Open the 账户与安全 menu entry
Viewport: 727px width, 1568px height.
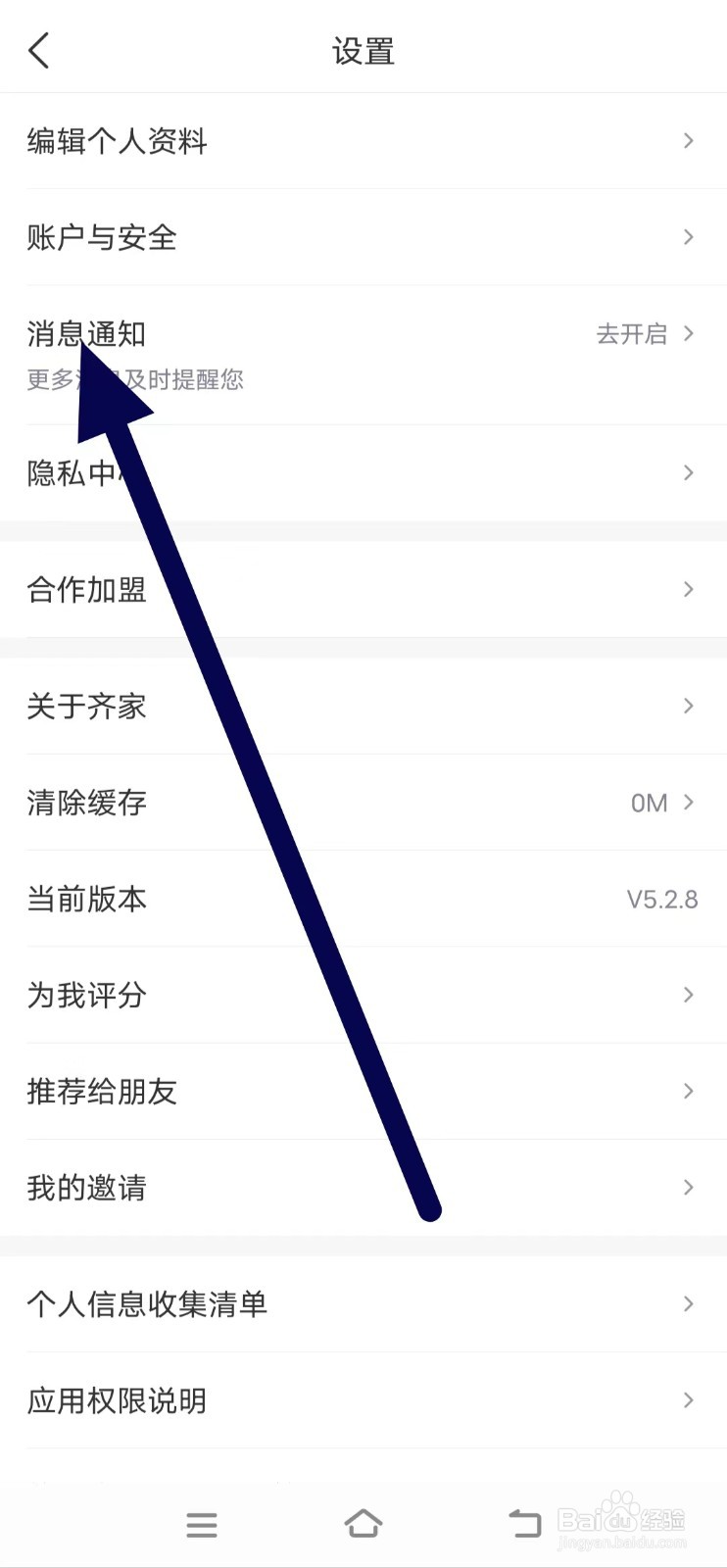pos(101,237)
